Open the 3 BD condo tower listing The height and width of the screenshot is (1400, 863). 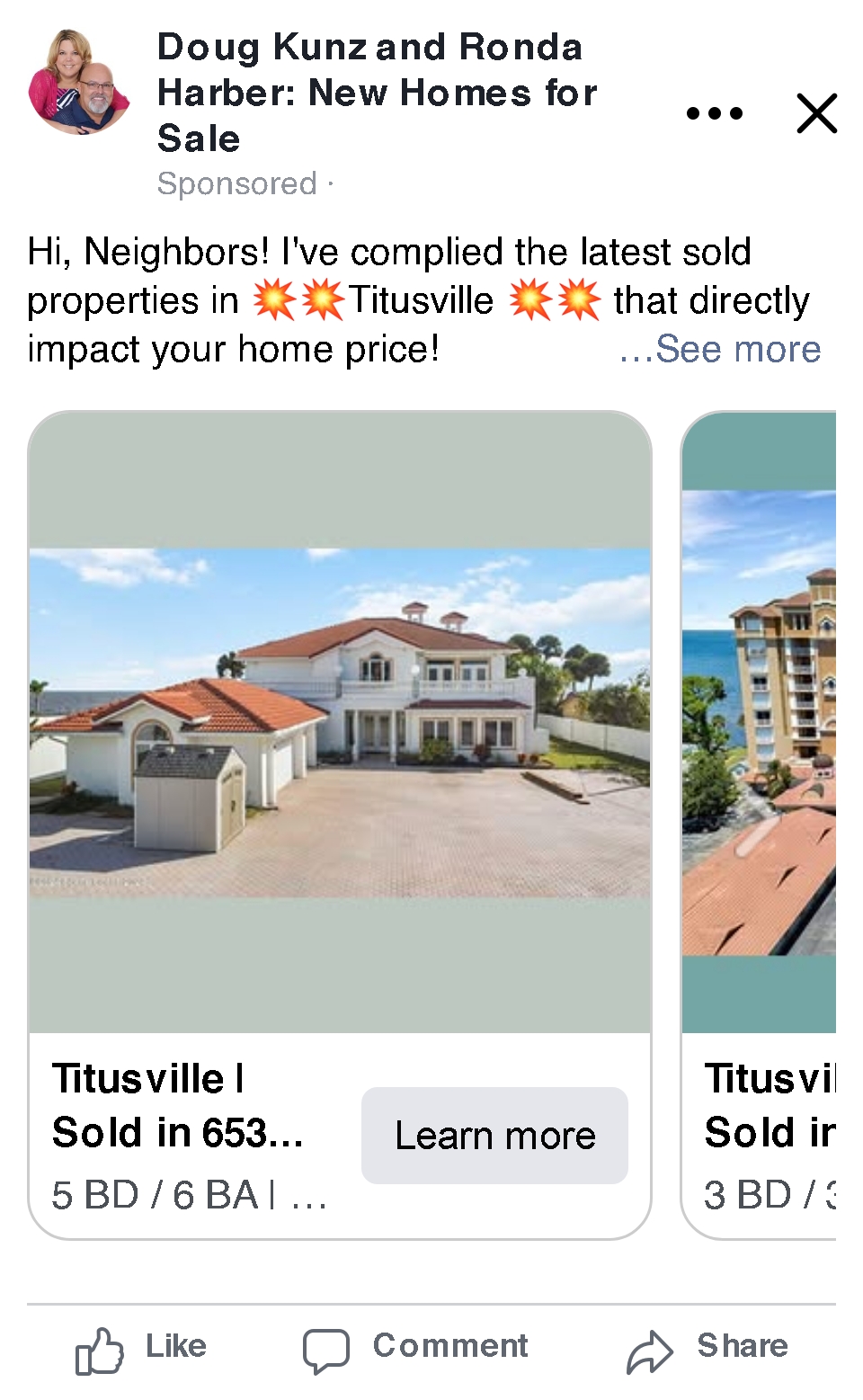[x=760, y=723]
